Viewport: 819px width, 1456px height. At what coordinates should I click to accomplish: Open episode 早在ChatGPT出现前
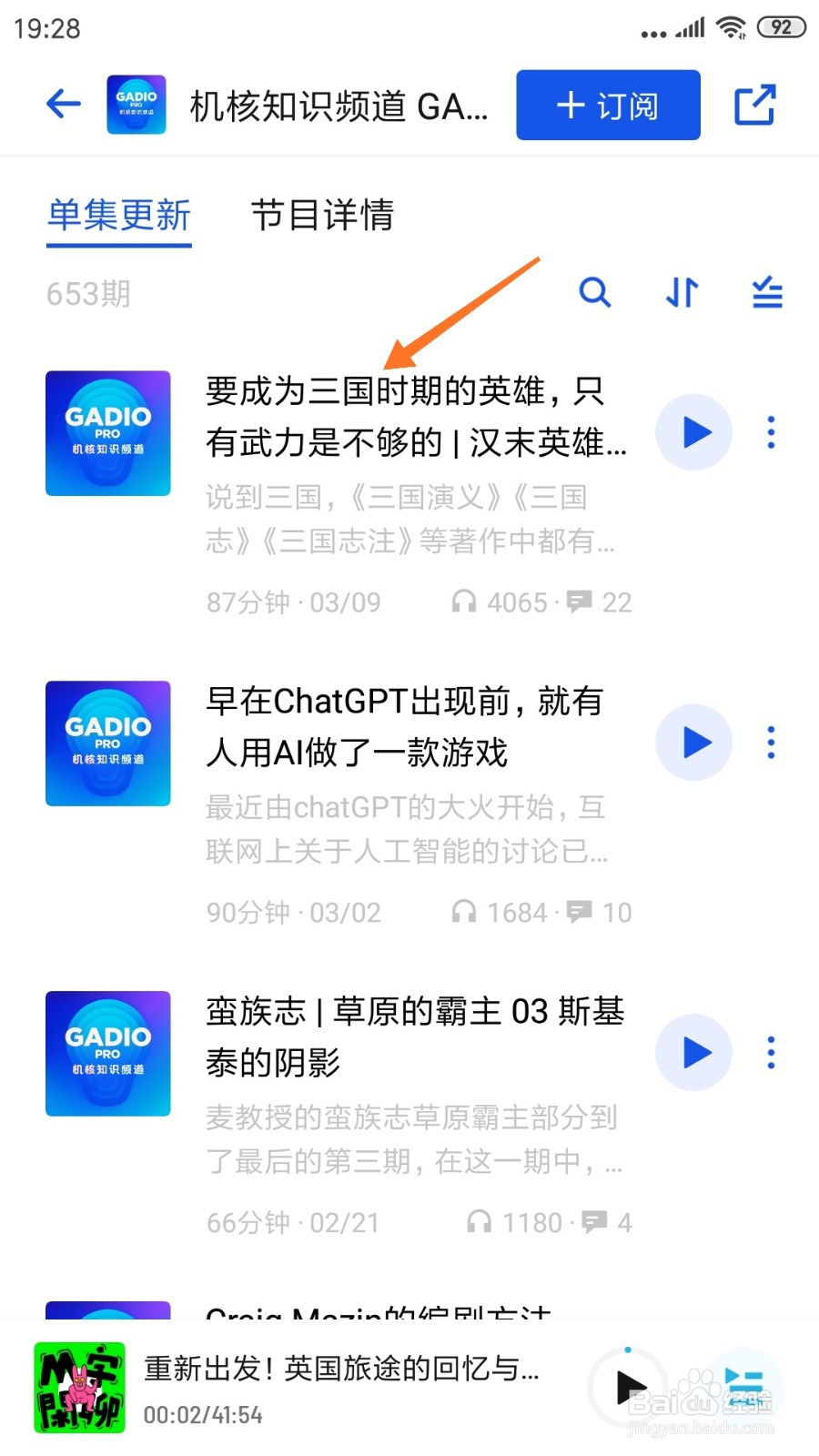(x=404, y=727)
